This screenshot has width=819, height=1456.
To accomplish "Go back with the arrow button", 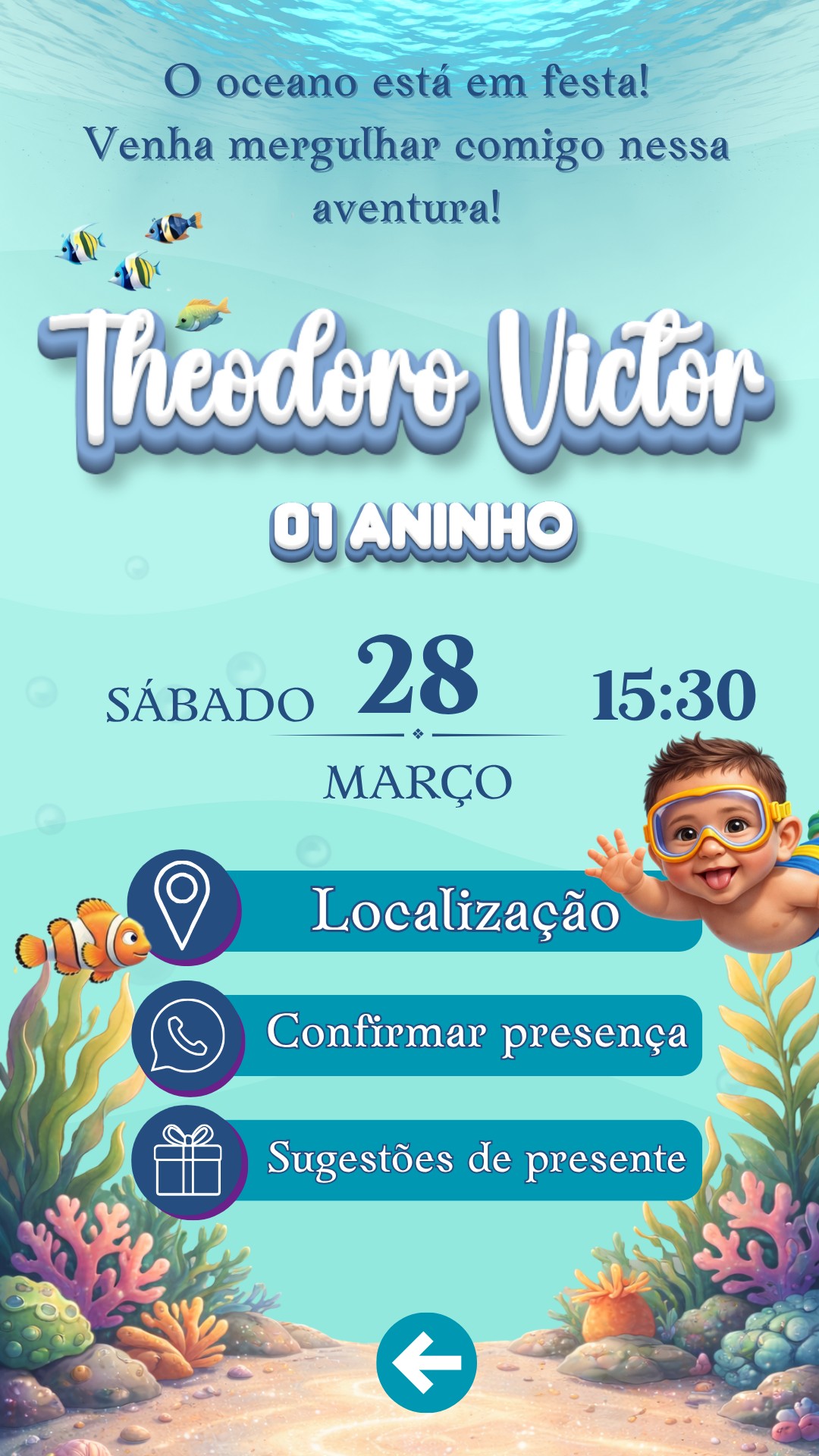I will coord(426,1363).
